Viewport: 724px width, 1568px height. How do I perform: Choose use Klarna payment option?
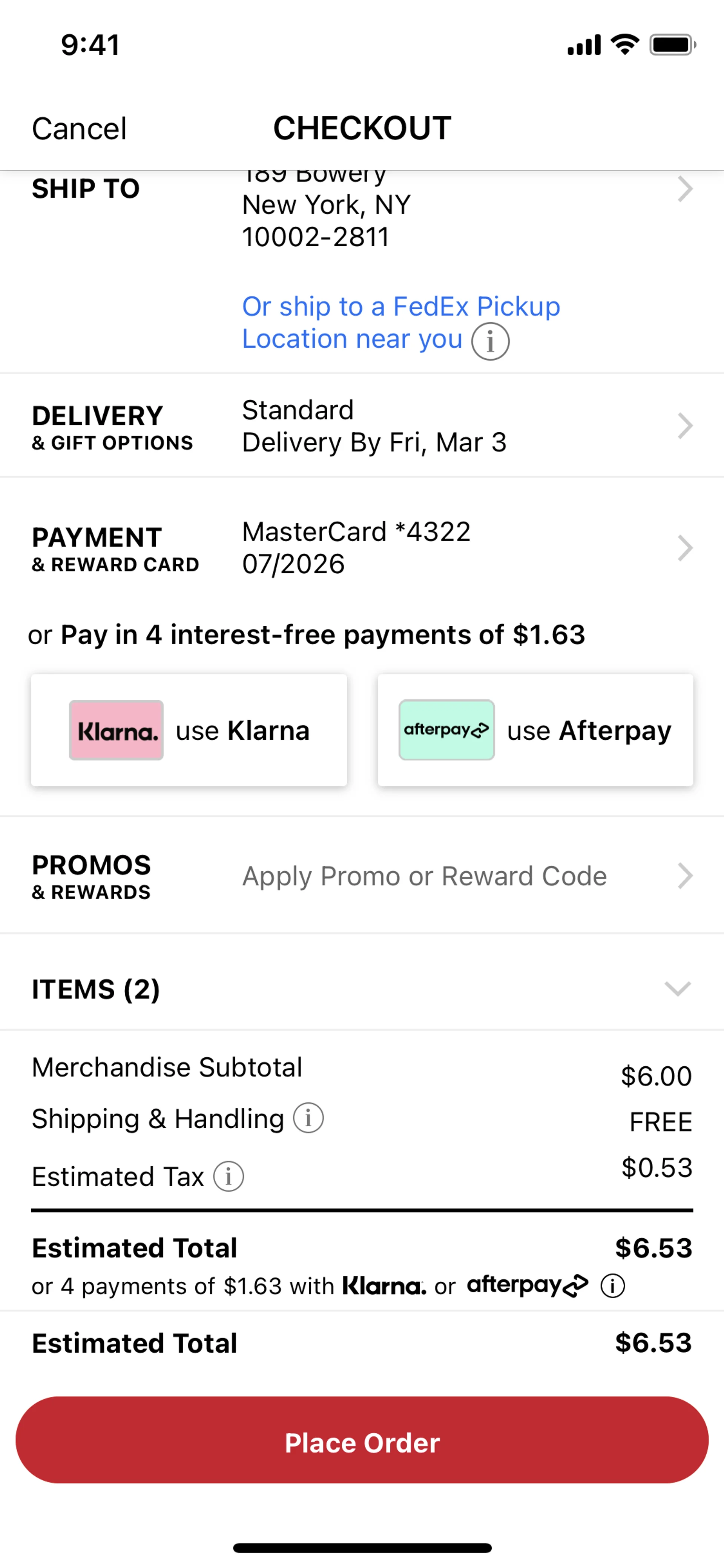point(189,730)
